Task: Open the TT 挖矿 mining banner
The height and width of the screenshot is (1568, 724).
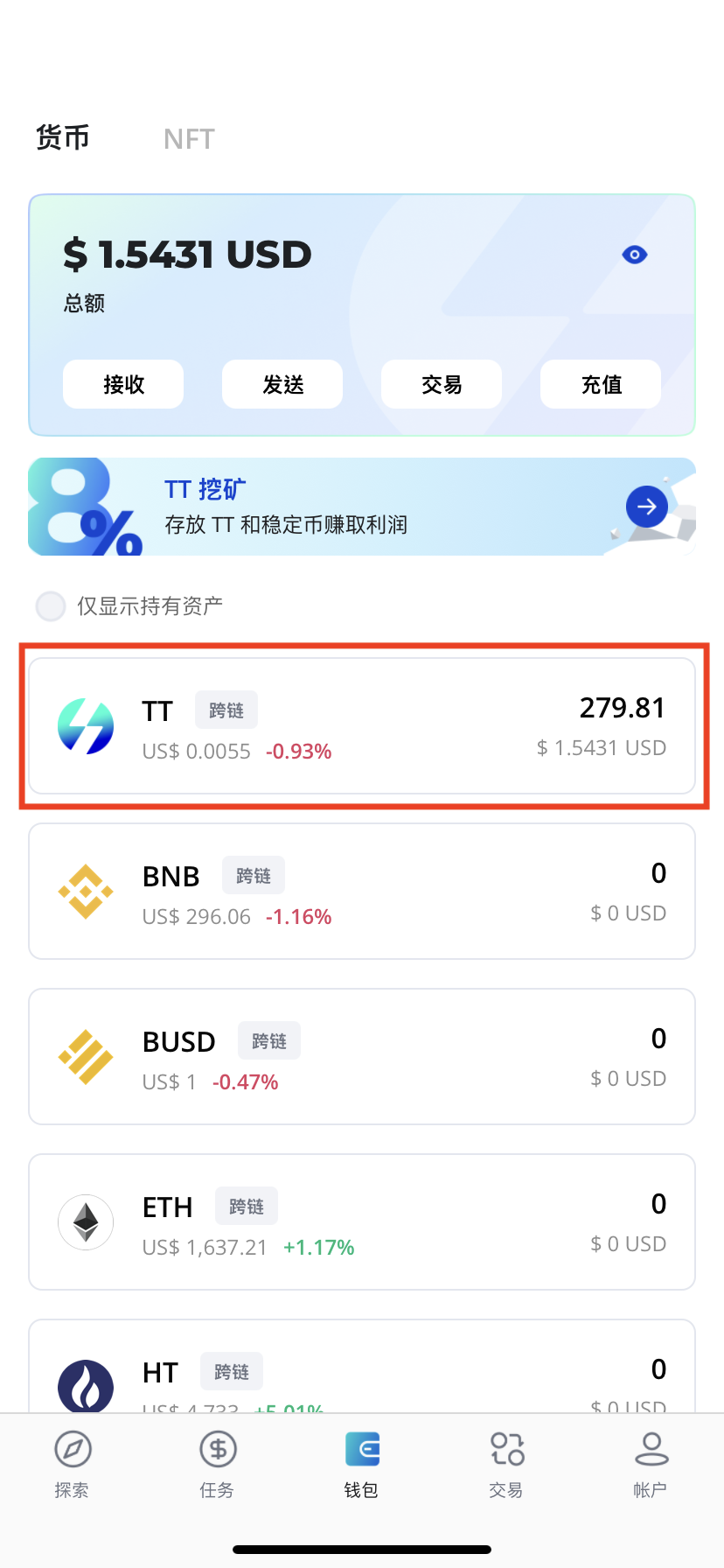Action: (x=362, y=507)
